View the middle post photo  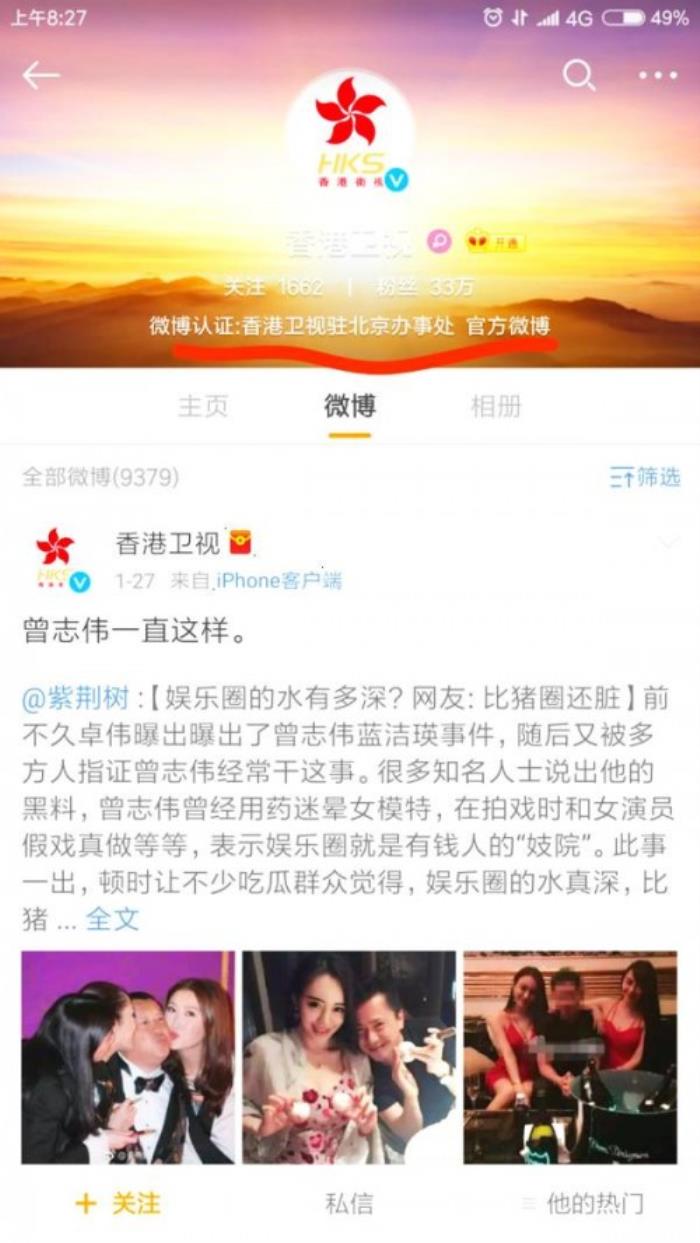[x=349, y=1057]
